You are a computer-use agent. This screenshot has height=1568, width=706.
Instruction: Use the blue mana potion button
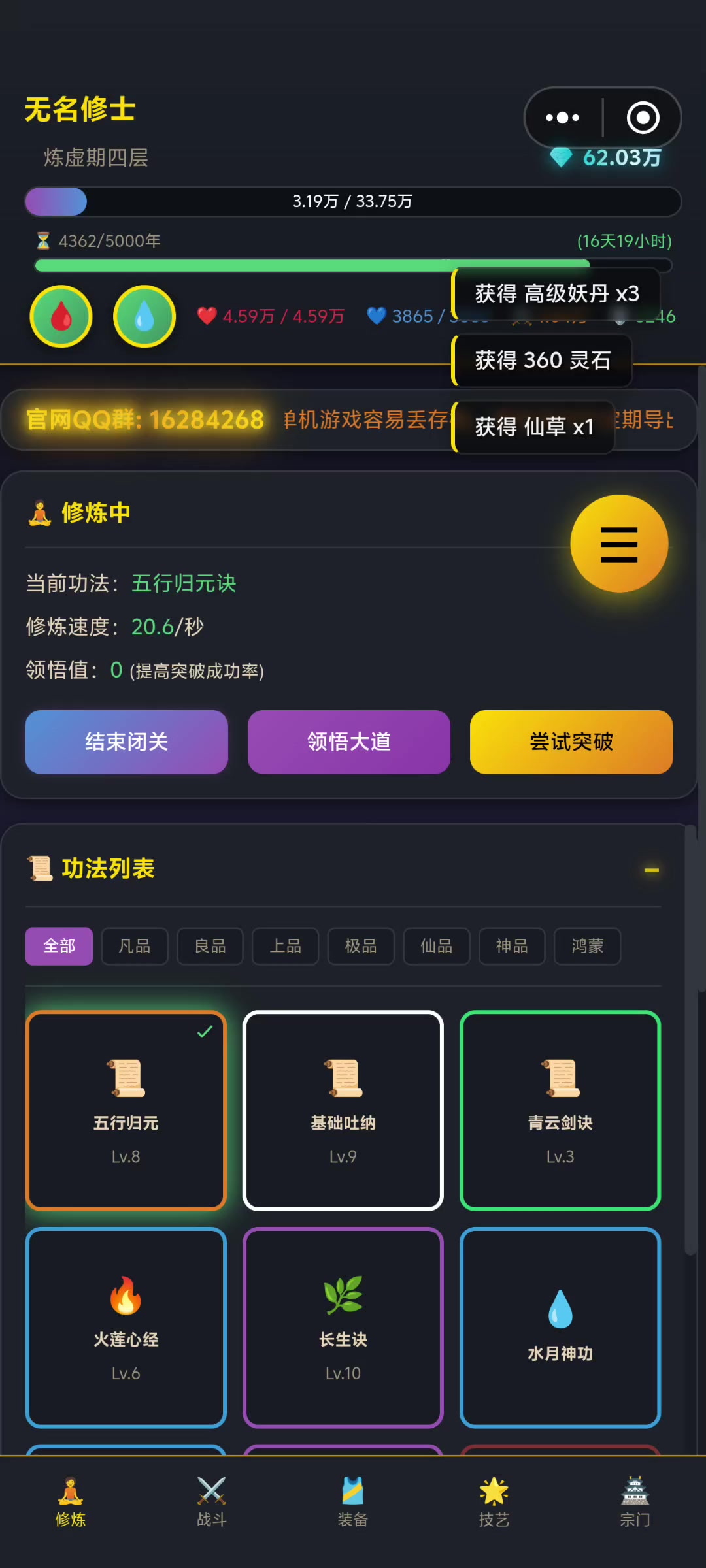point(144,317)
